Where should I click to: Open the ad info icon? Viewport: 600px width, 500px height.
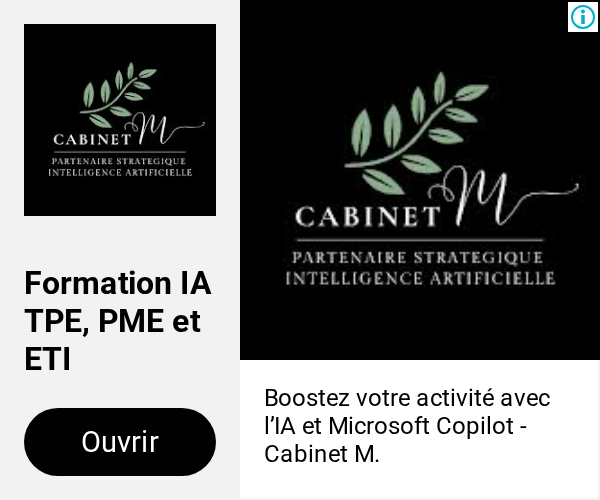tap(582, 17)
